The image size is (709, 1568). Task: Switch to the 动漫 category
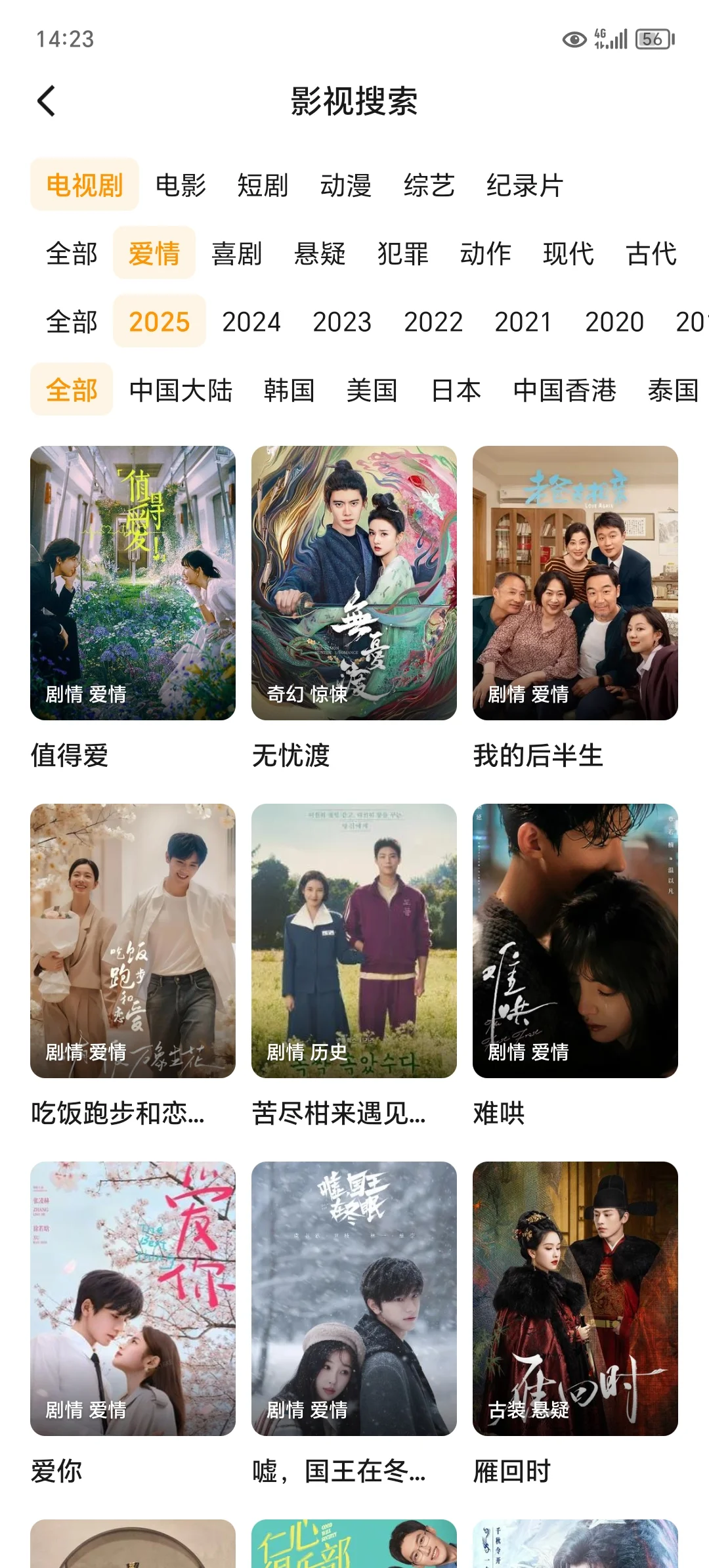click(x=345, y=185)
